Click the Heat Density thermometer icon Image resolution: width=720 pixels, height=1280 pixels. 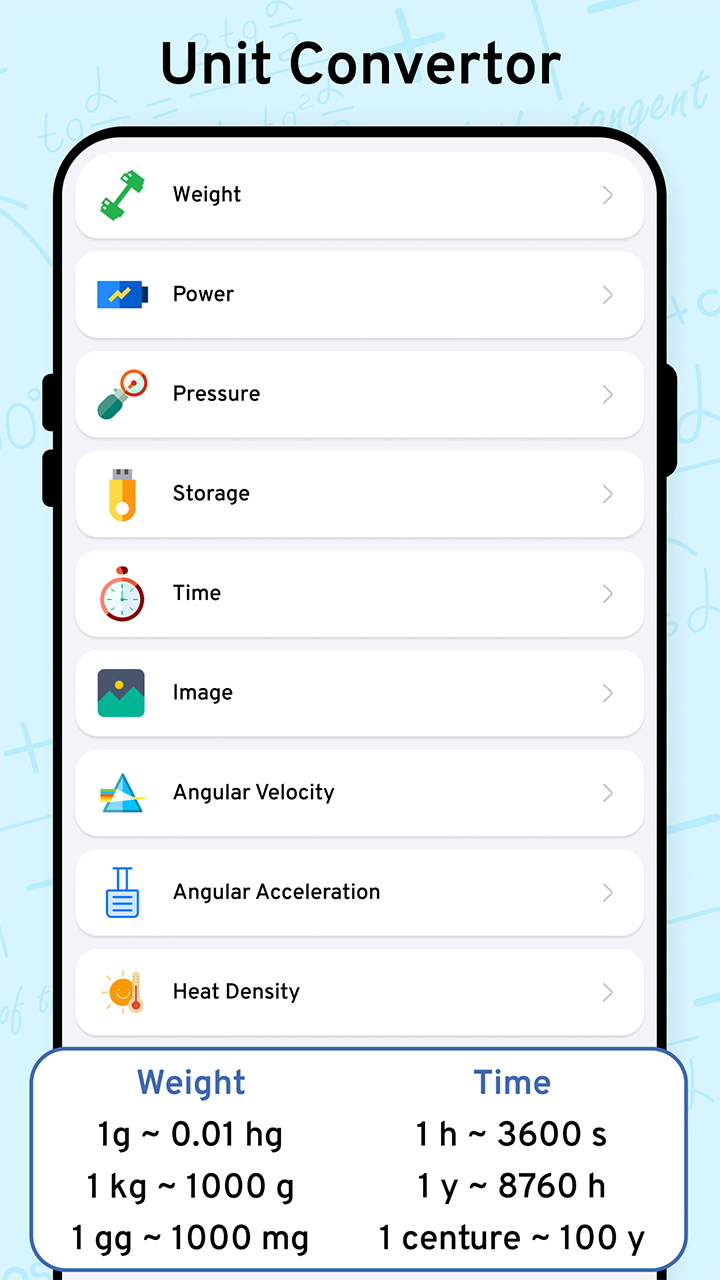pyautogui.click(x=122, y=991)
